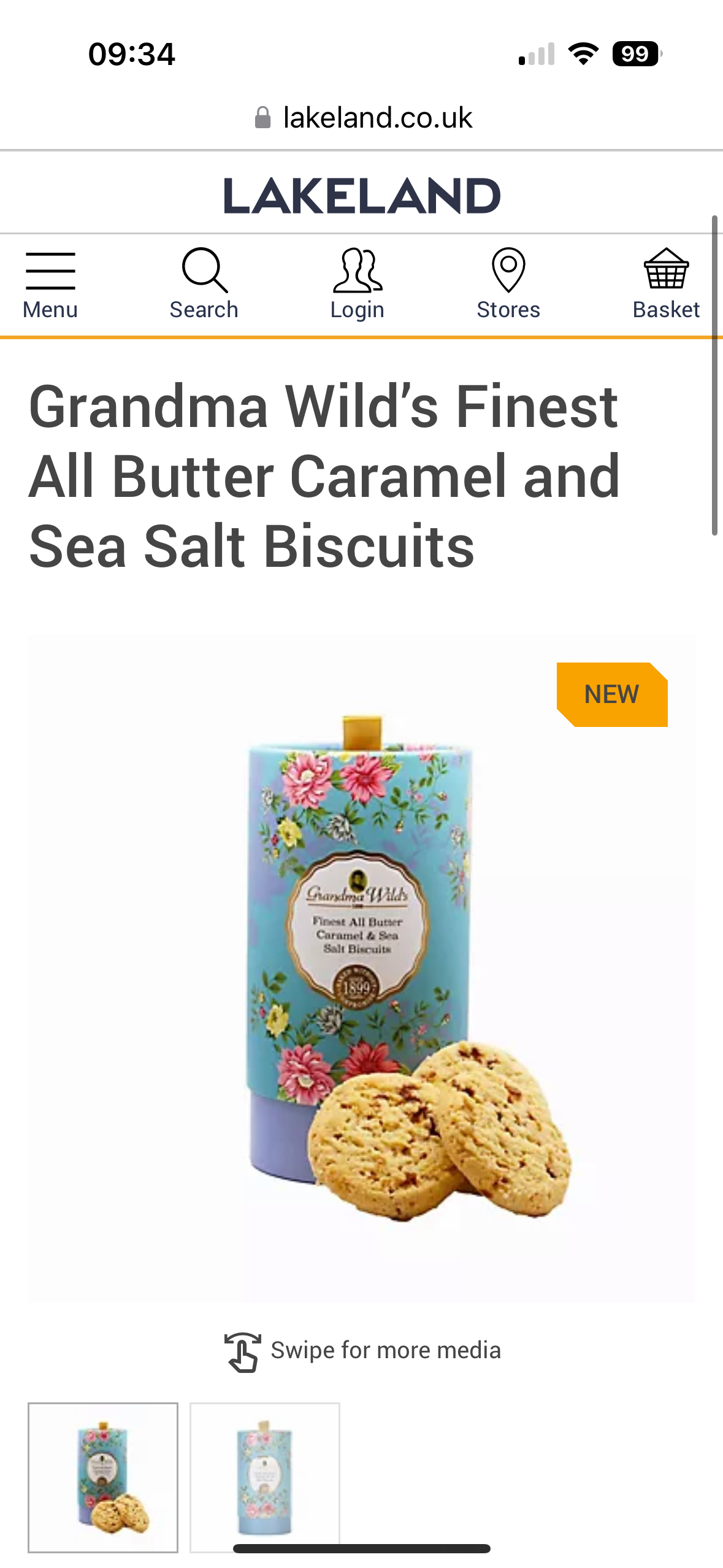The width and height of the screenshot is (723, 1568).
Task: Select the first thumbnail with biscuits
Action: (103, 1477)
